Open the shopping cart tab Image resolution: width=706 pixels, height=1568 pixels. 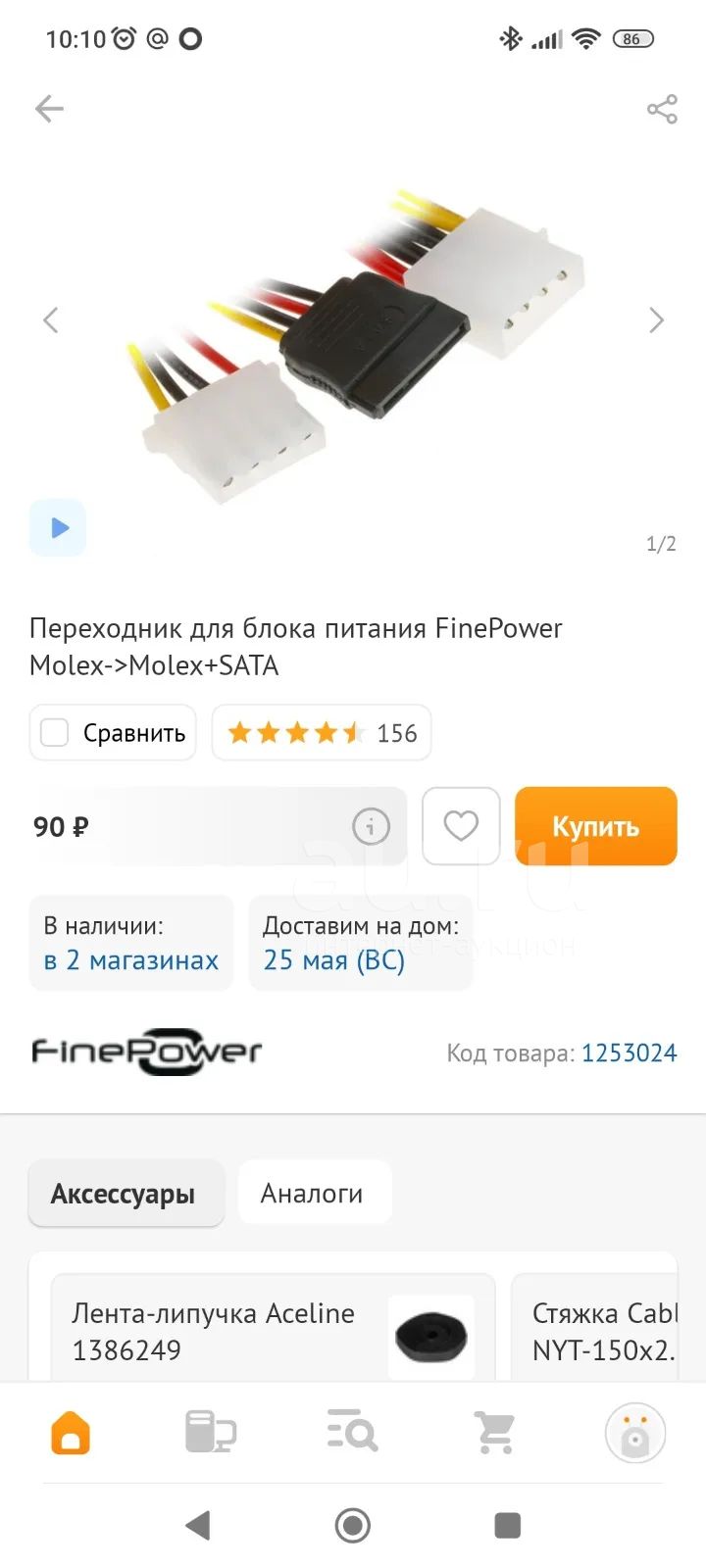495,1433
